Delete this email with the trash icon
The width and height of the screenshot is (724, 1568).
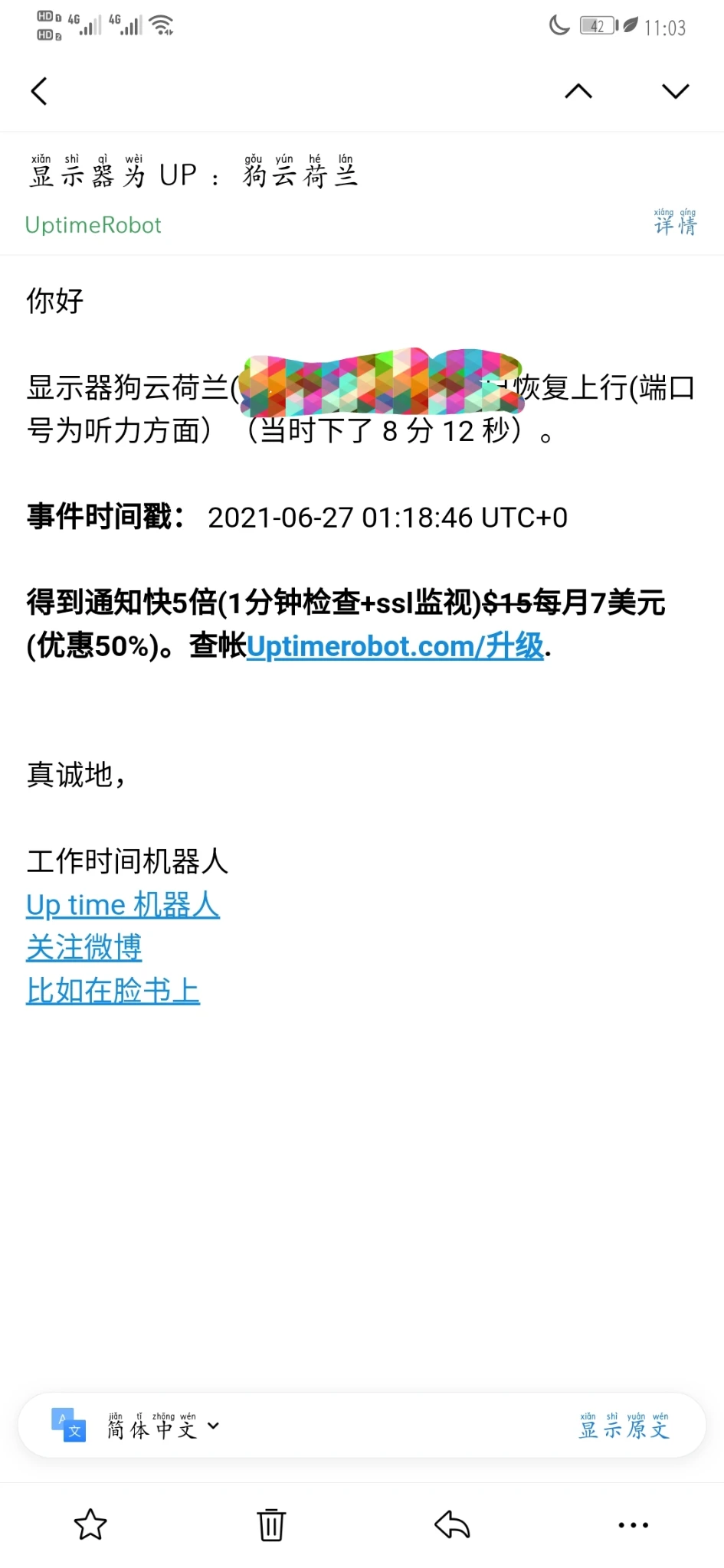(271, 1524)
